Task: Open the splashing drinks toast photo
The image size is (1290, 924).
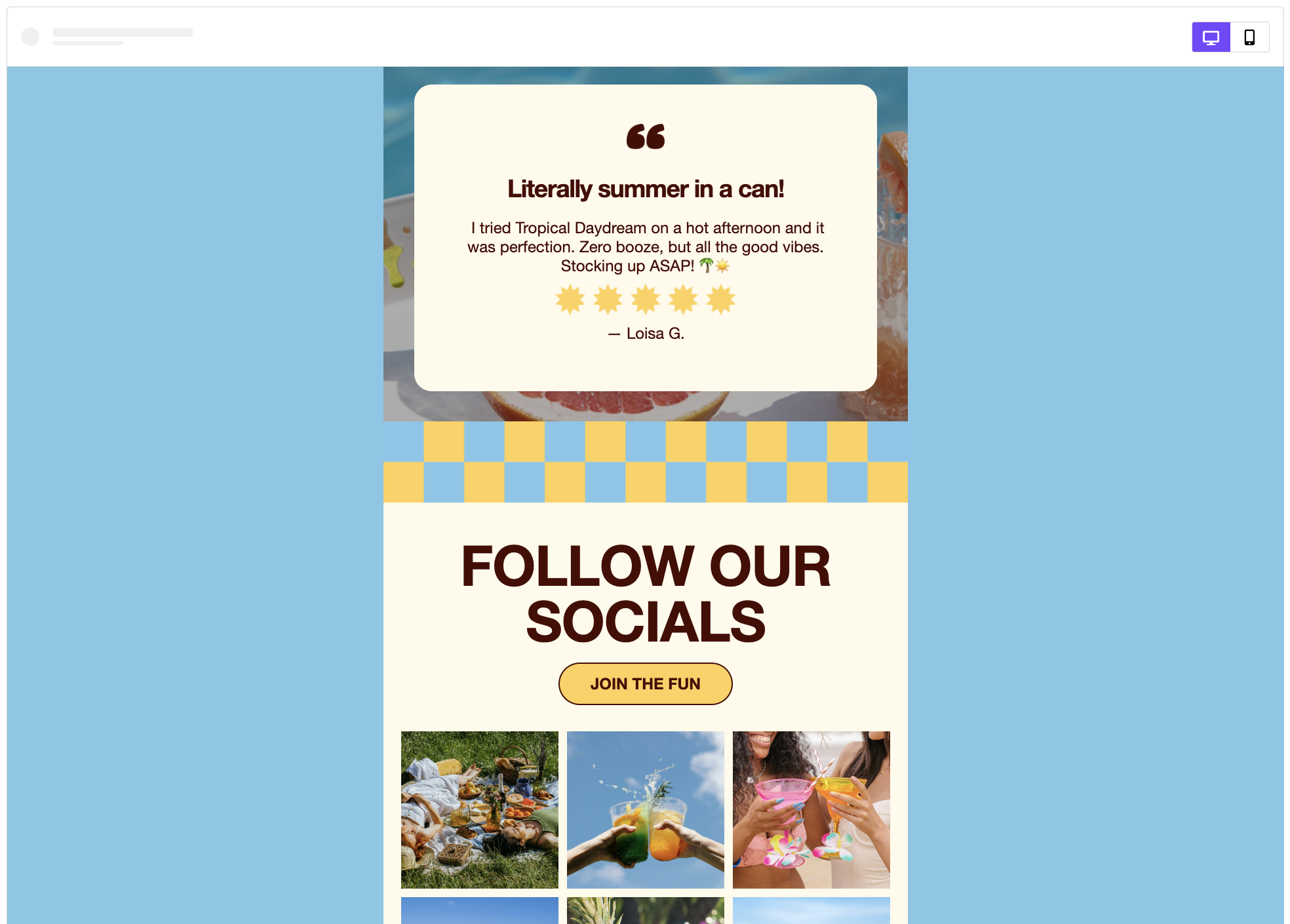Action: click(645, 809)
